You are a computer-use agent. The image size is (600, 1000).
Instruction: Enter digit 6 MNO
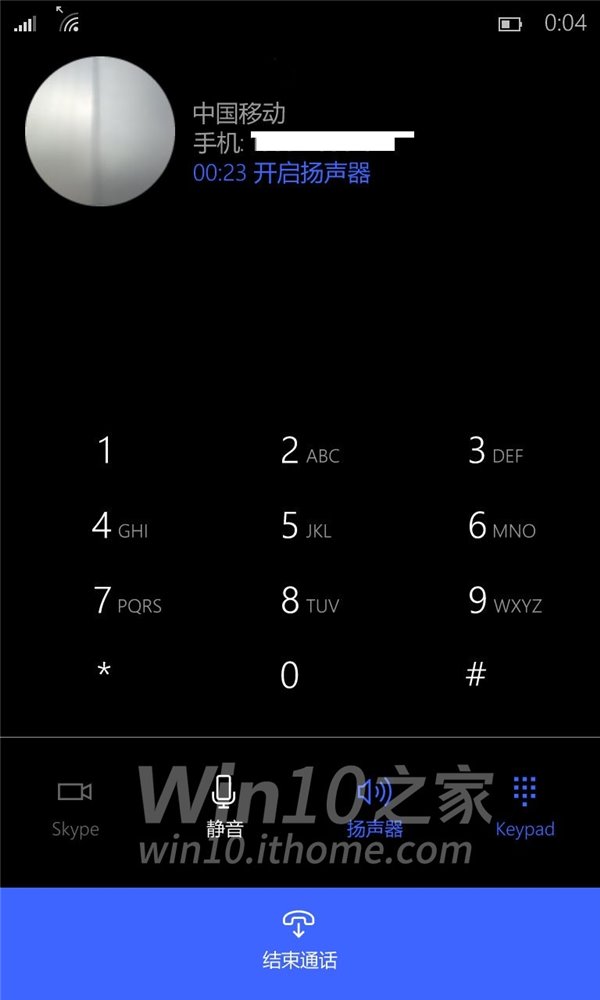[x=502, y=526]
